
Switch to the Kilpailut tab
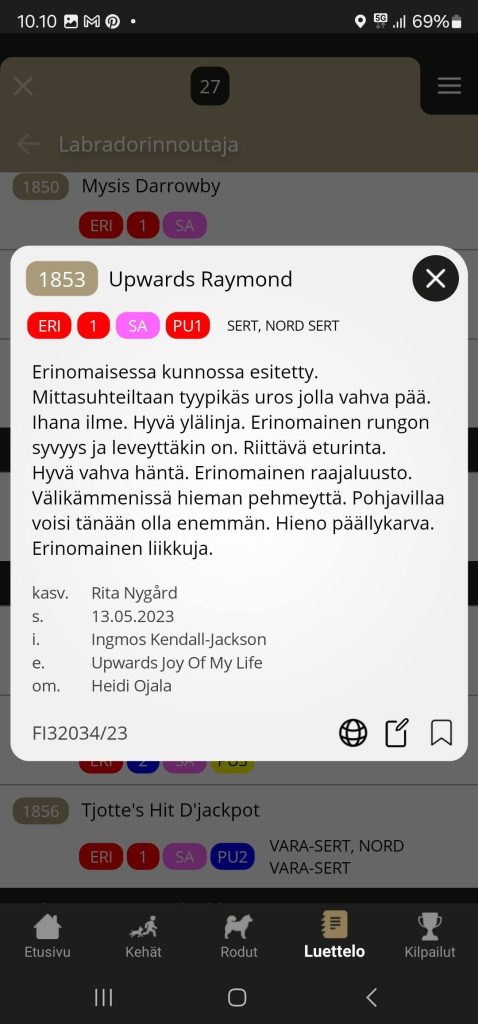430,936
